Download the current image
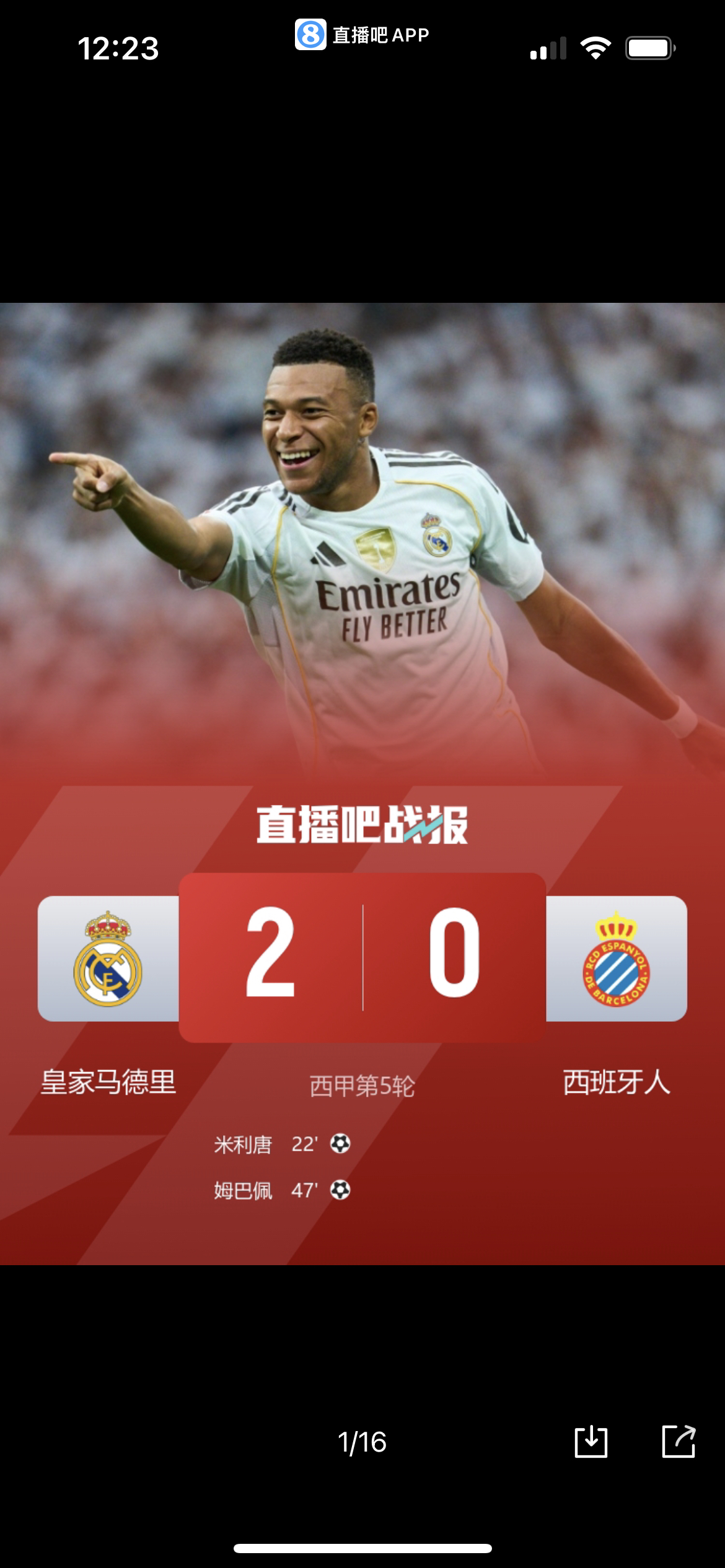The image size is (725, 1568). pyautogui.click(x=591, y=1442)
